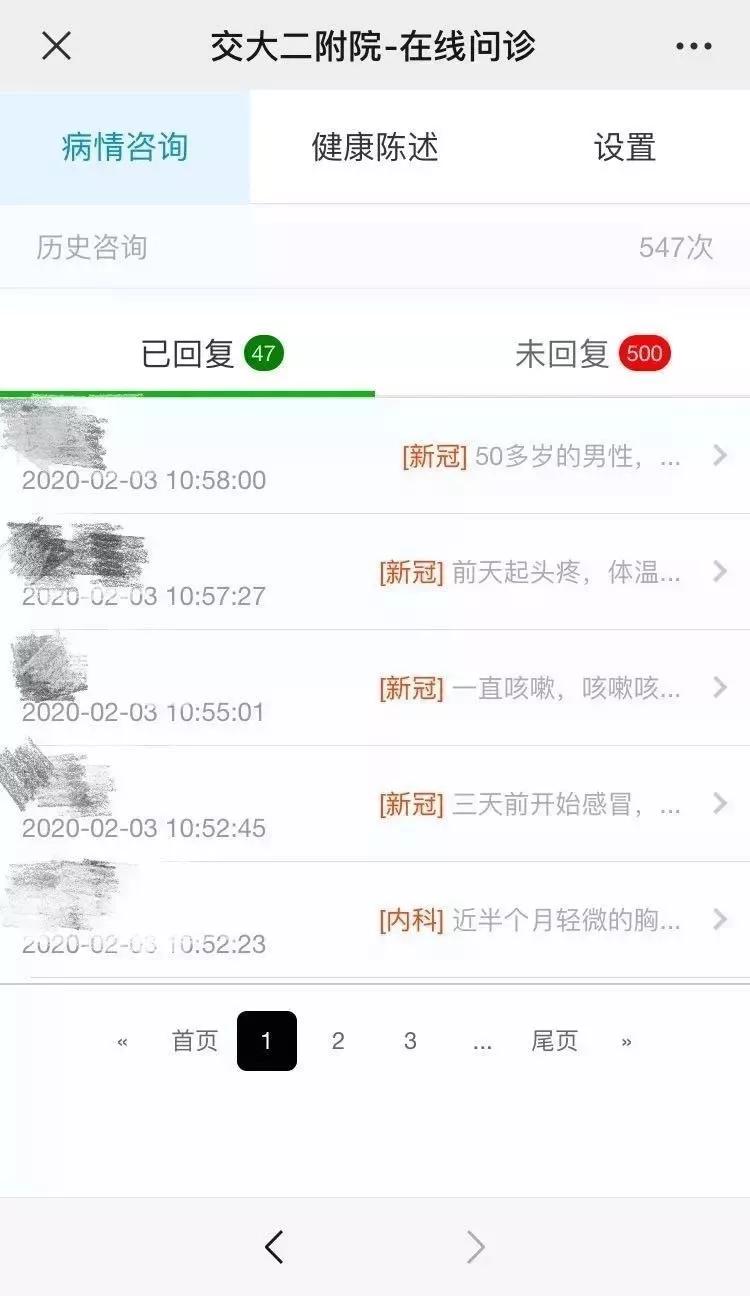Open page 3 of results
Image resolution: width=750 pixels, height=1296 pixels.
[409, 1041]
